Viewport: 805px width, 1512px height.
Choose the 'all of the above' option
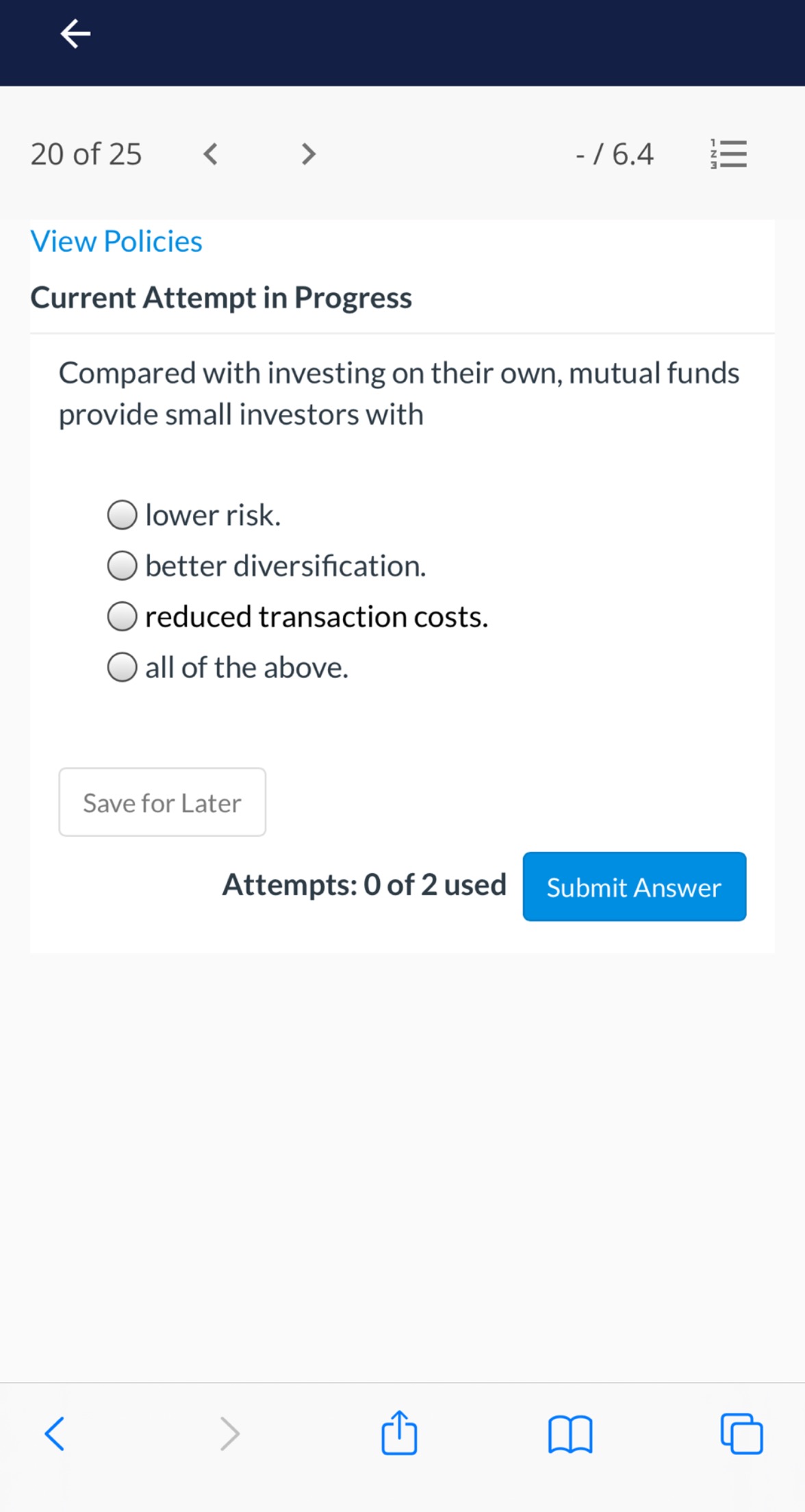(123, 667)
